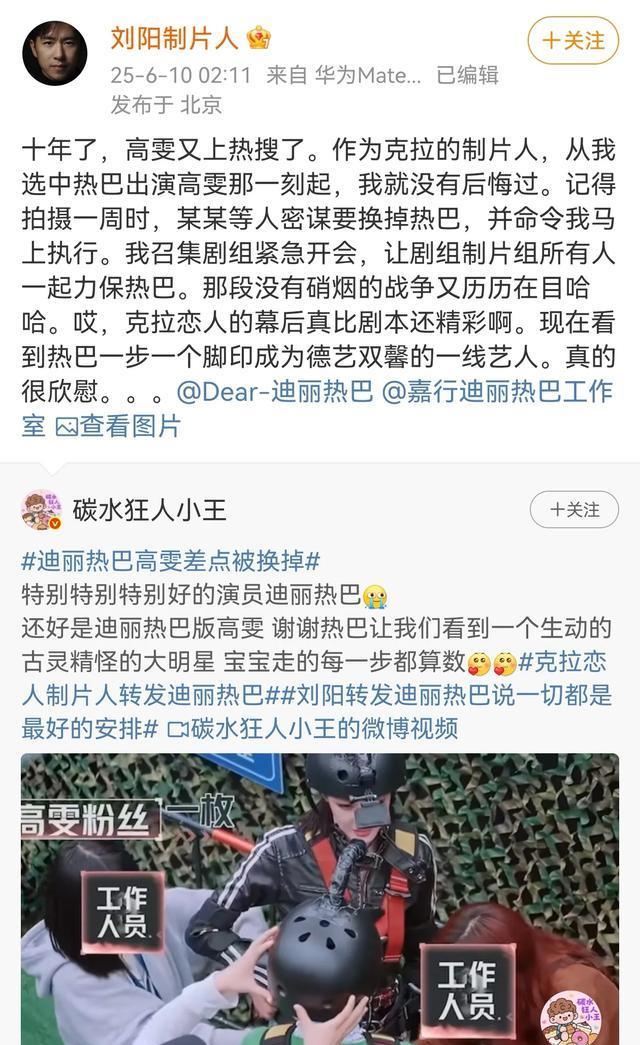
Task: Open the username 刘阳制片人
Action: [175, 38]
